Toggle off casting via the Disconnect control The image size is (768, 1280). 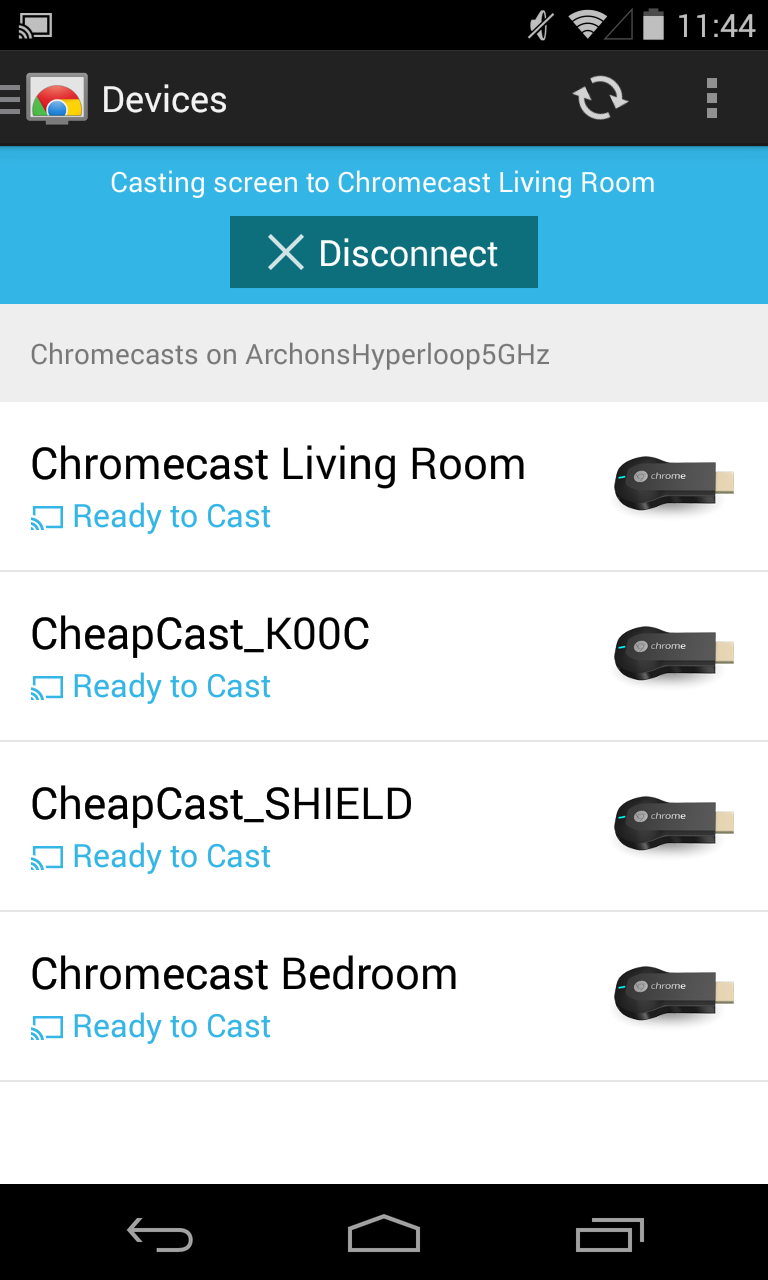[383, 252]
